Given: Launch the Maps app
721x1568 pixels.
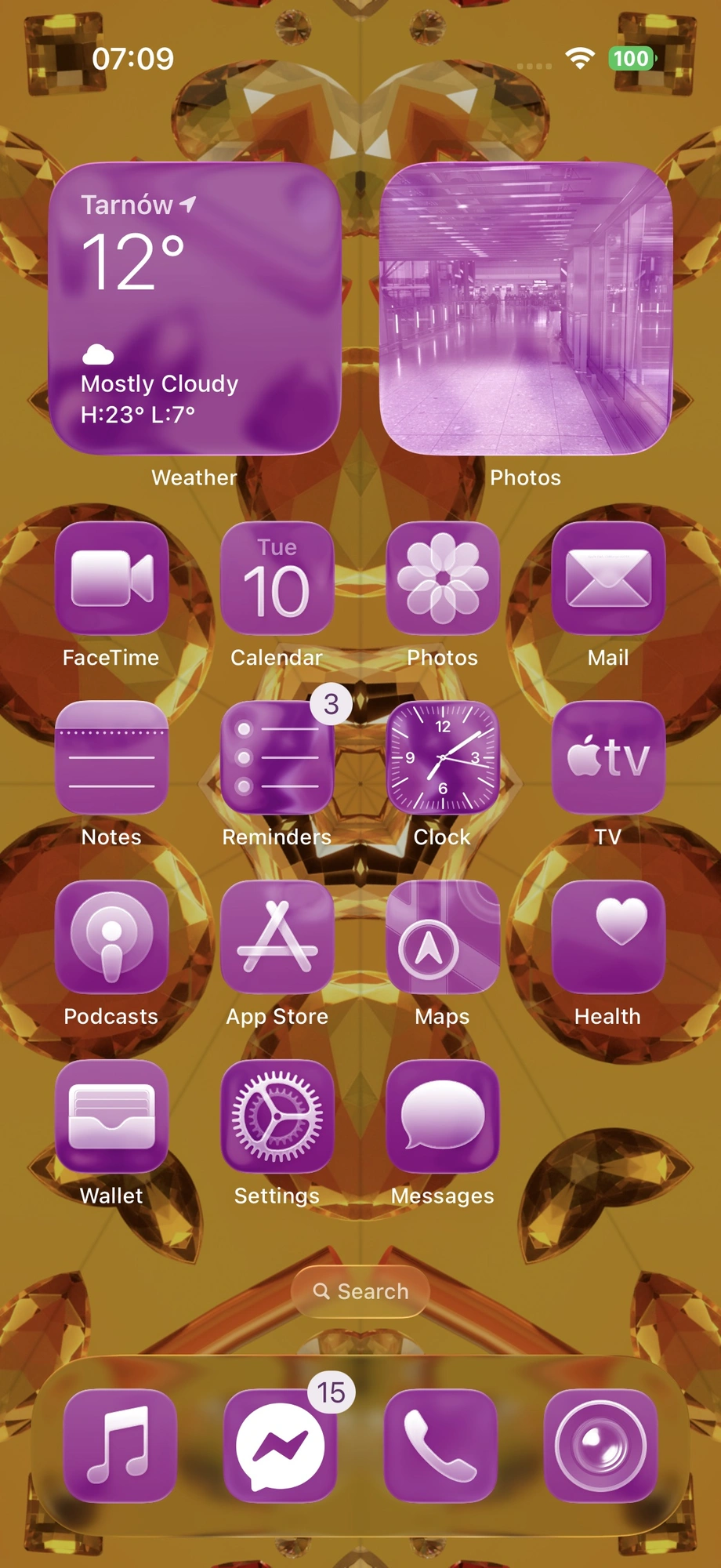Looking at the screenshot, I should 443,937.
